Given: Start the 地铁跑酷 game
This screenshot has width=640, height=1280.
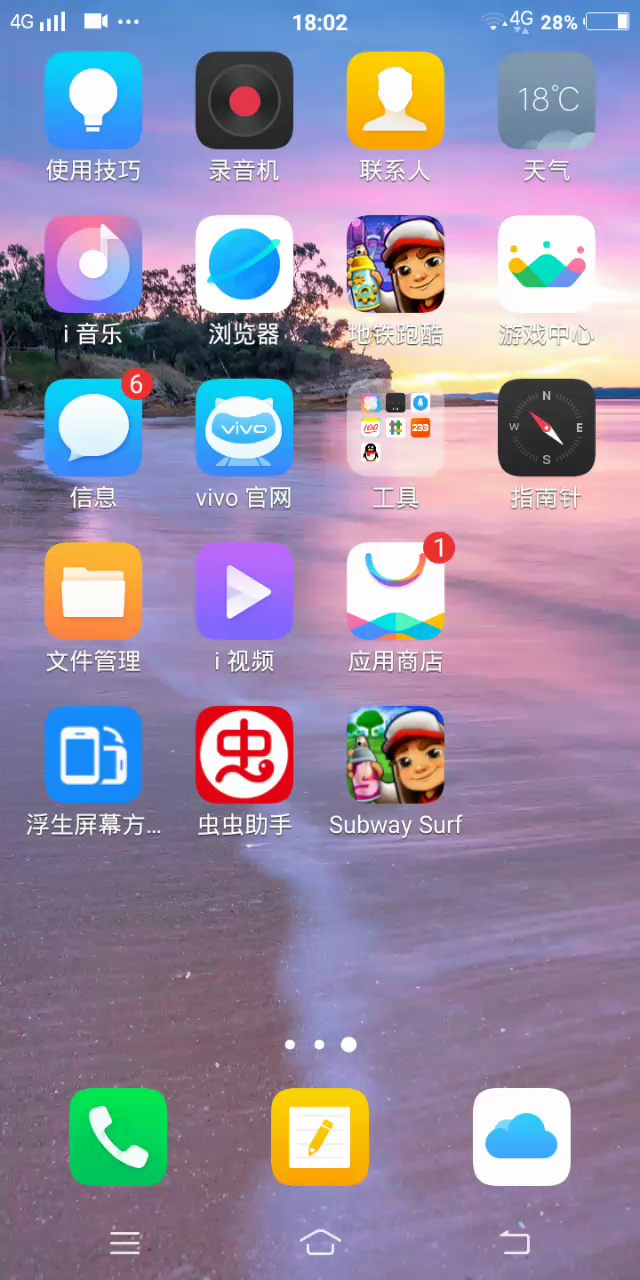Looking at the screenshot, I should (395, 264).
